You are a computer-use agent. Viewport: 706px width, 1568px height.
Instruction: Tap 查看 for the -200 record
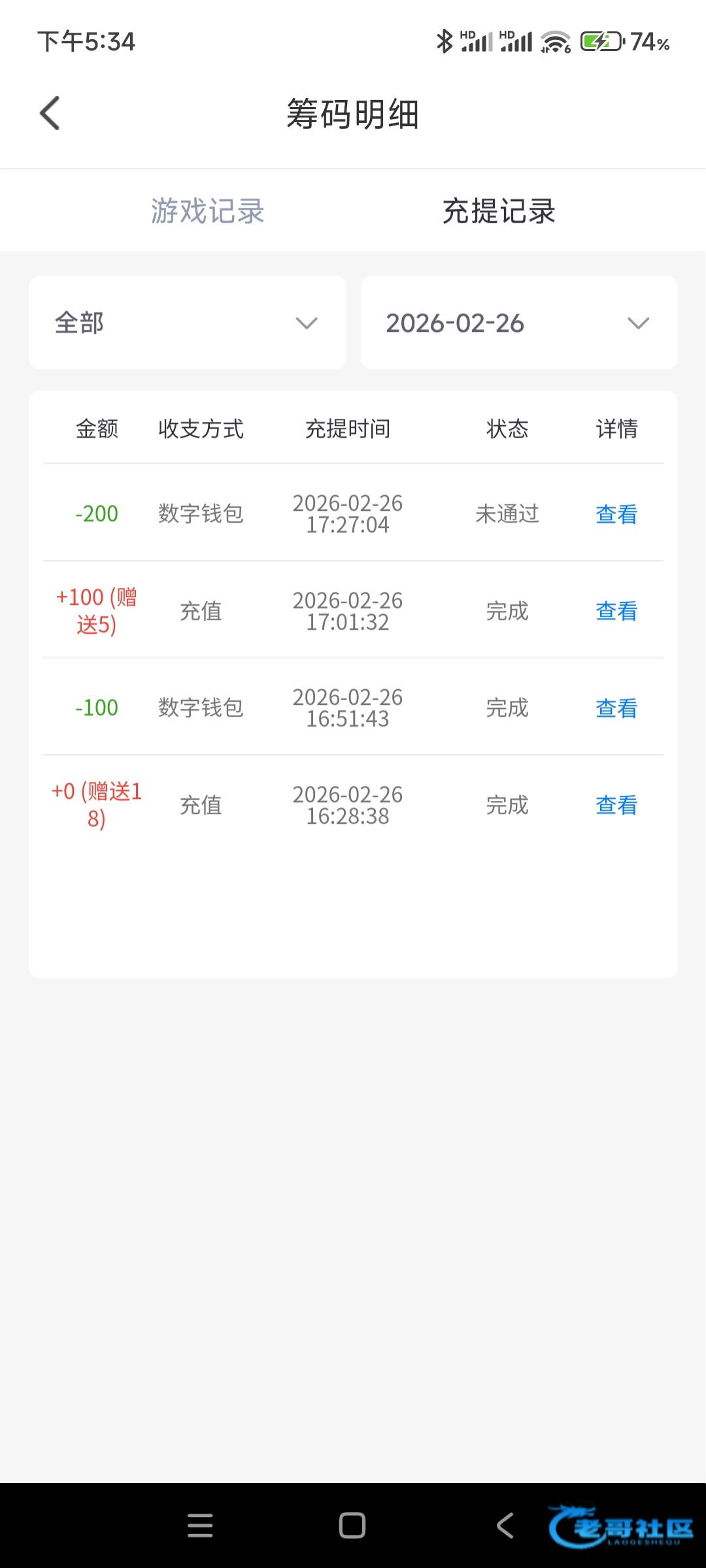616,514
